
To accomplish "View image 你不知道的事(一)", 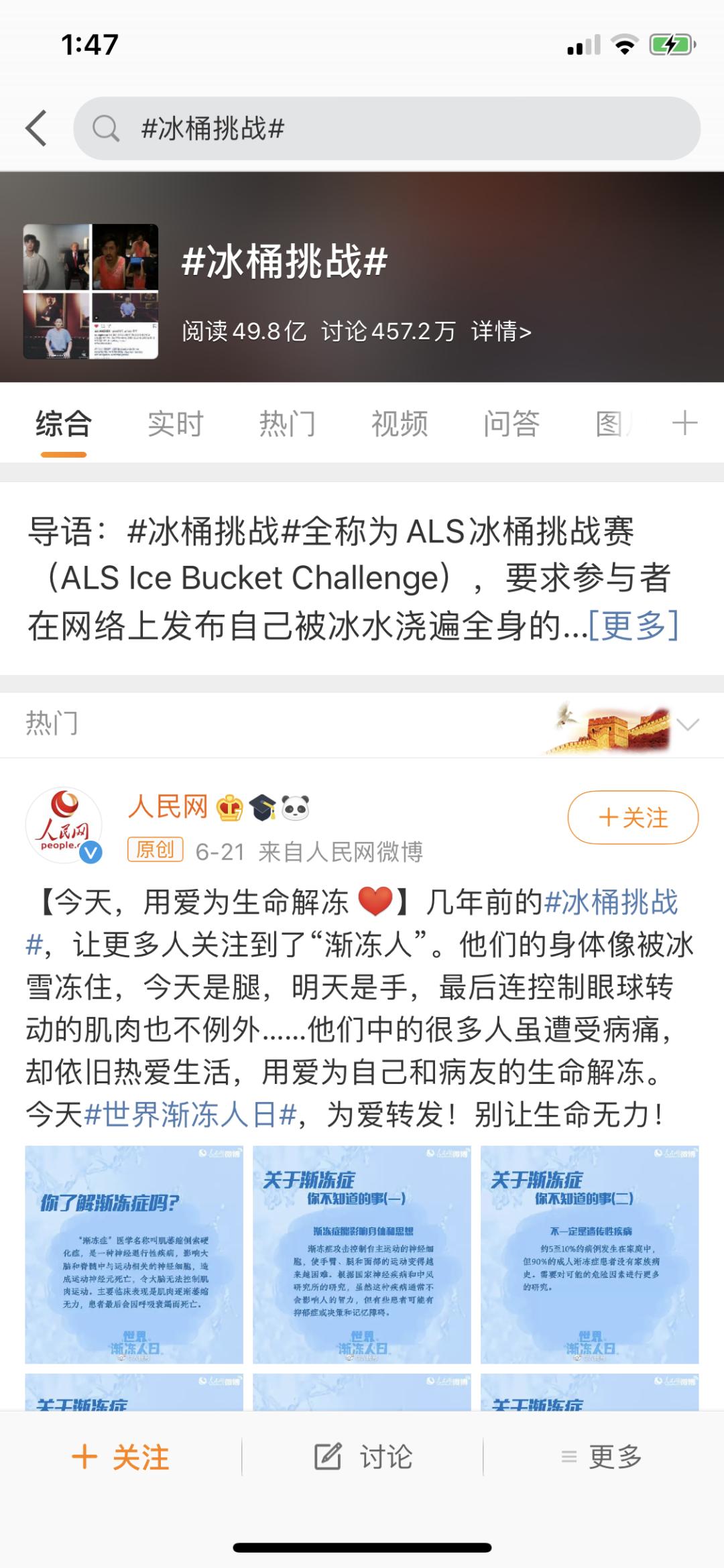I will (x=362, y=1254).
